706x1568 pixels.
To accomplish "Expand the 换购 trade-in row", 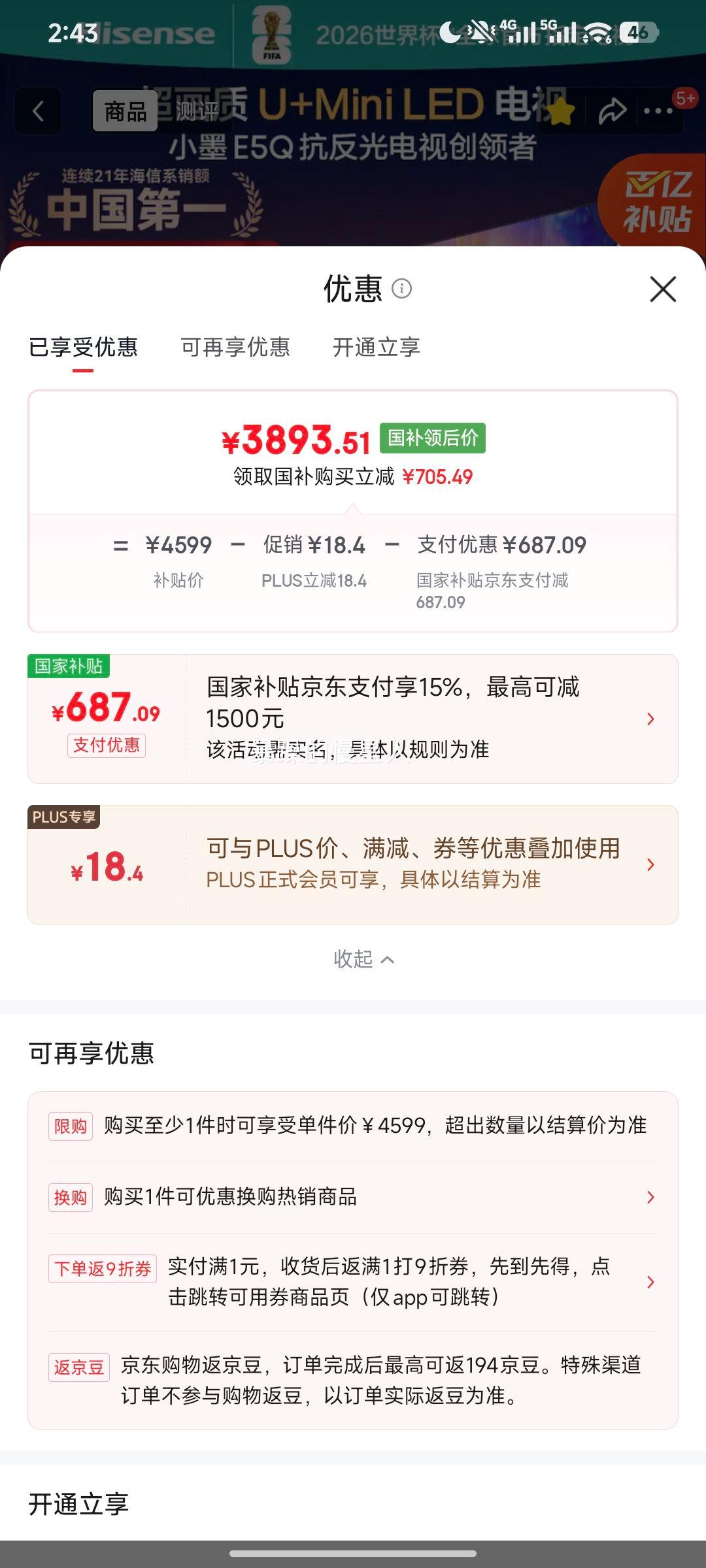I will tap(650, 1197).
